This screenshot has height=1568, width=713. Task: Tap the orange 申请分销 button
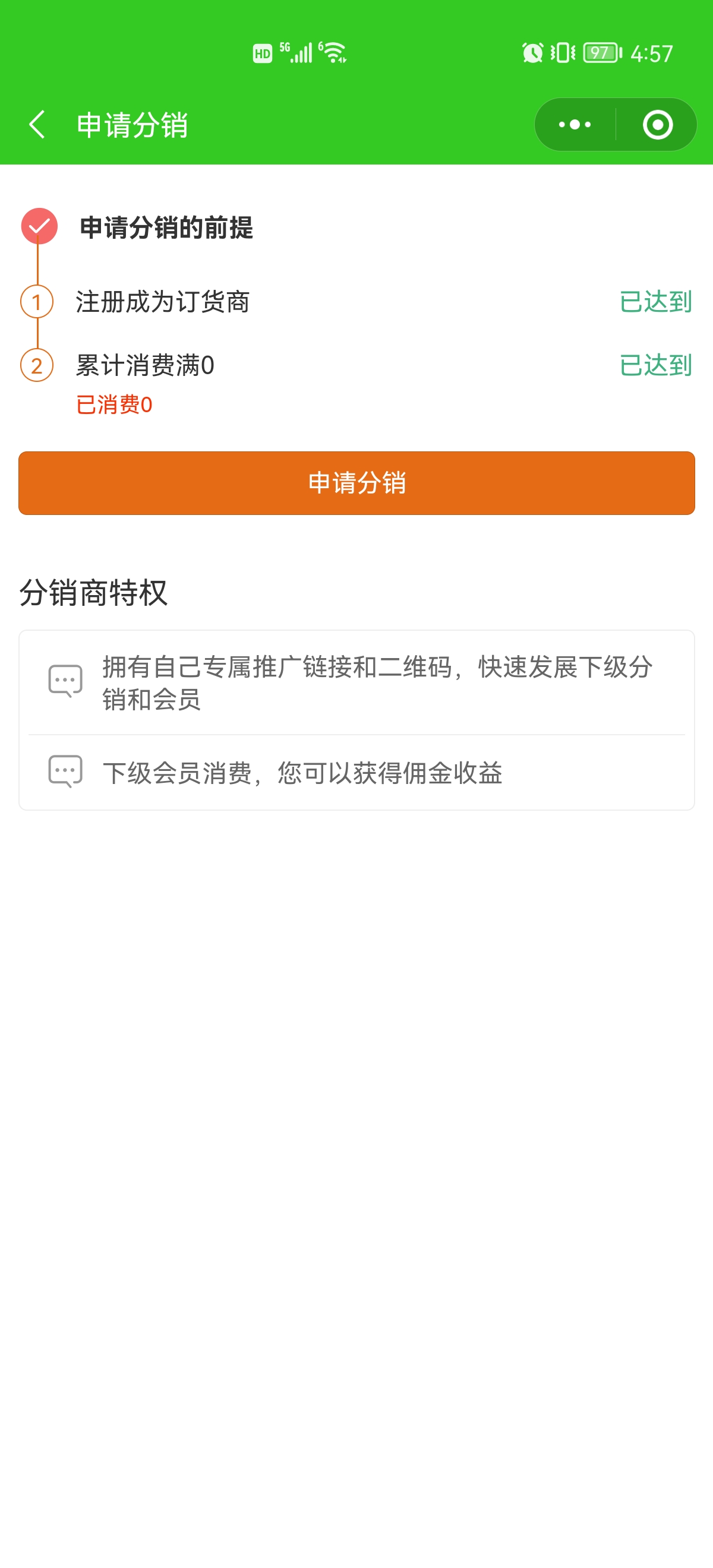(357, 483)
